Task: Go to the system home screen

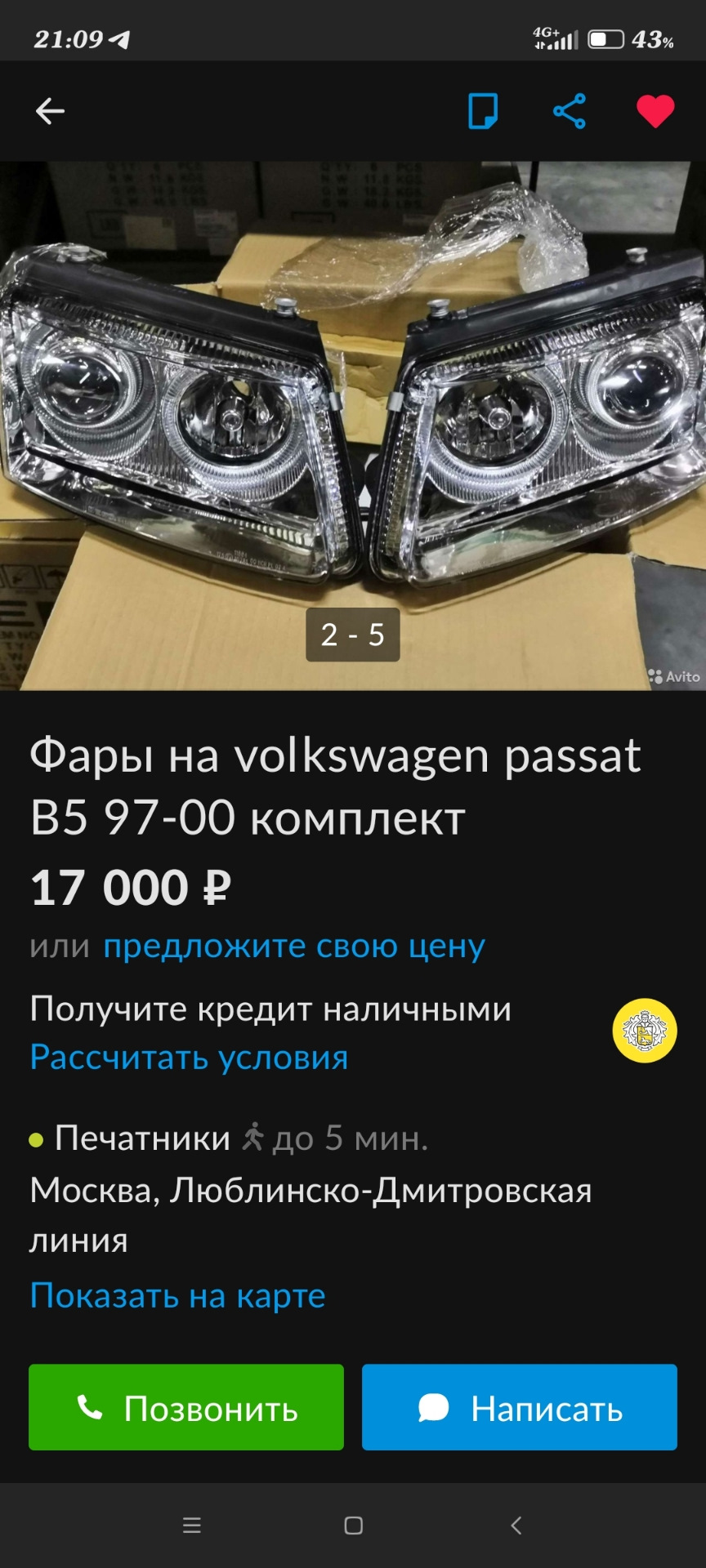Action: (x=354, y=1526)
